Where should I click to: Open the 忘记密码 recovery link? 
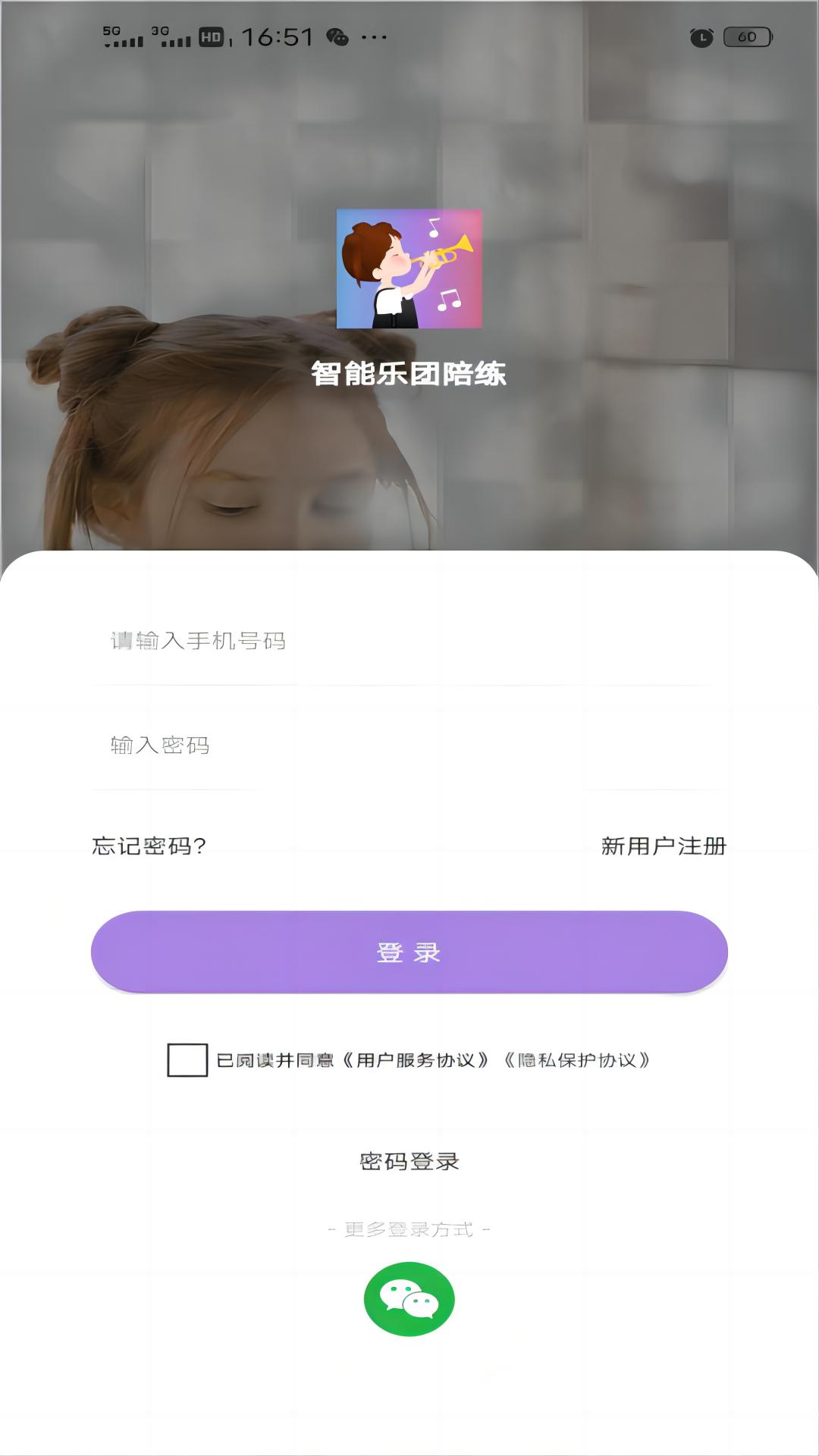[x=149, y=846]
